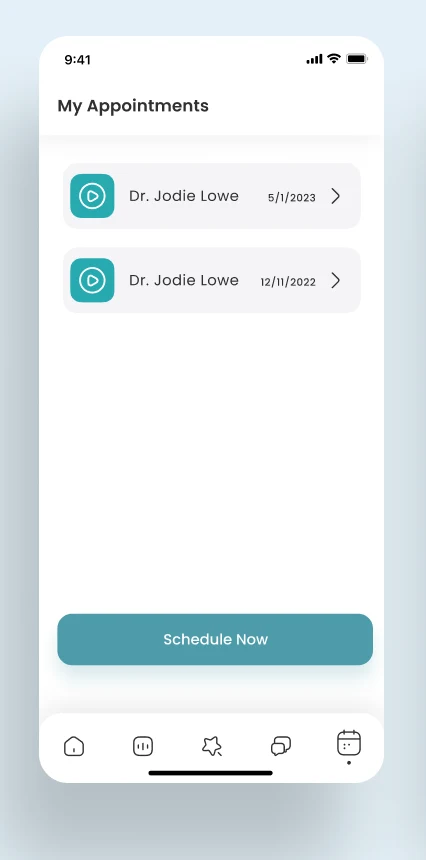Tap the Schedule Now button
Screen dimensions: 426x860
coord(215,640)
